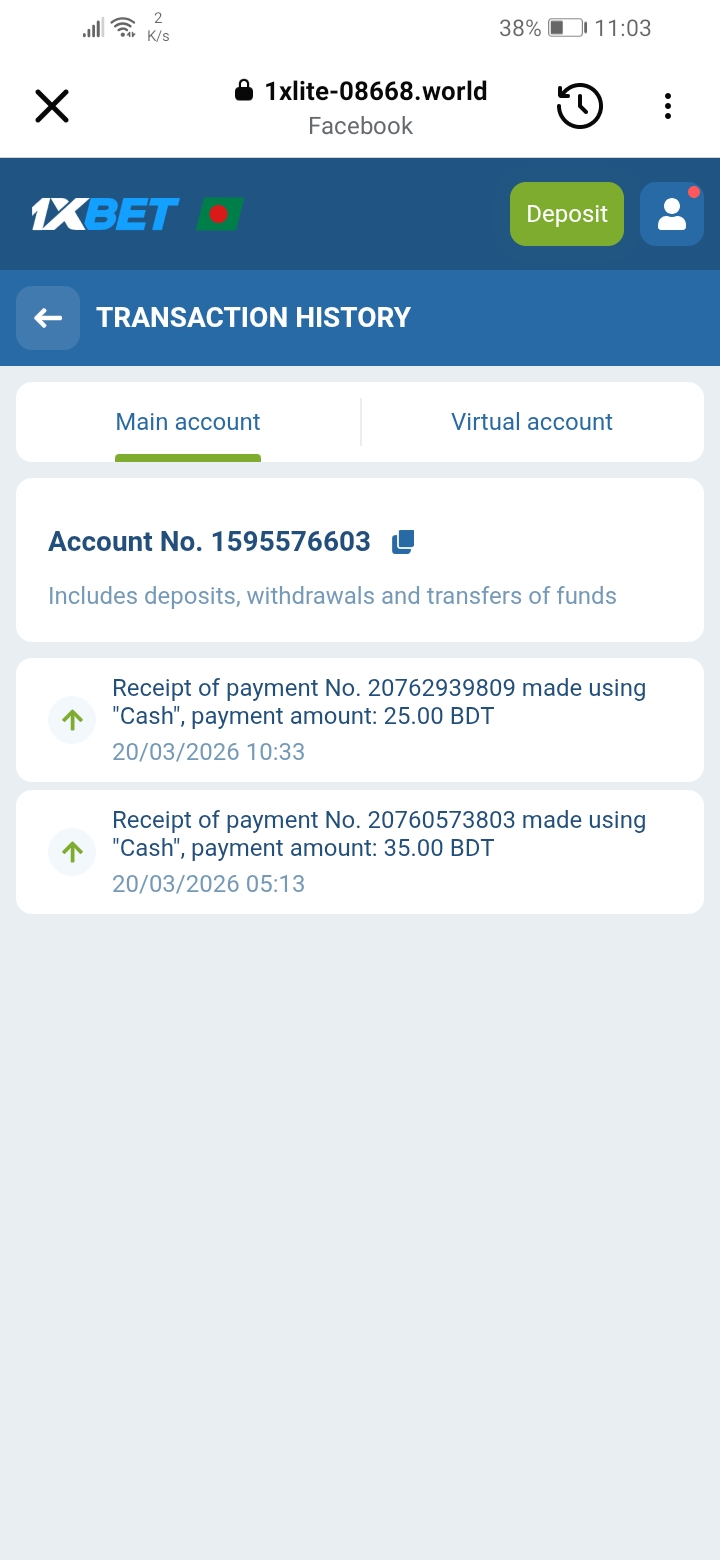Image resolution: width=720 pixels, height=1560 pixels.
Task: Open the browser overflow menu
Action: (x=667, y=106)
